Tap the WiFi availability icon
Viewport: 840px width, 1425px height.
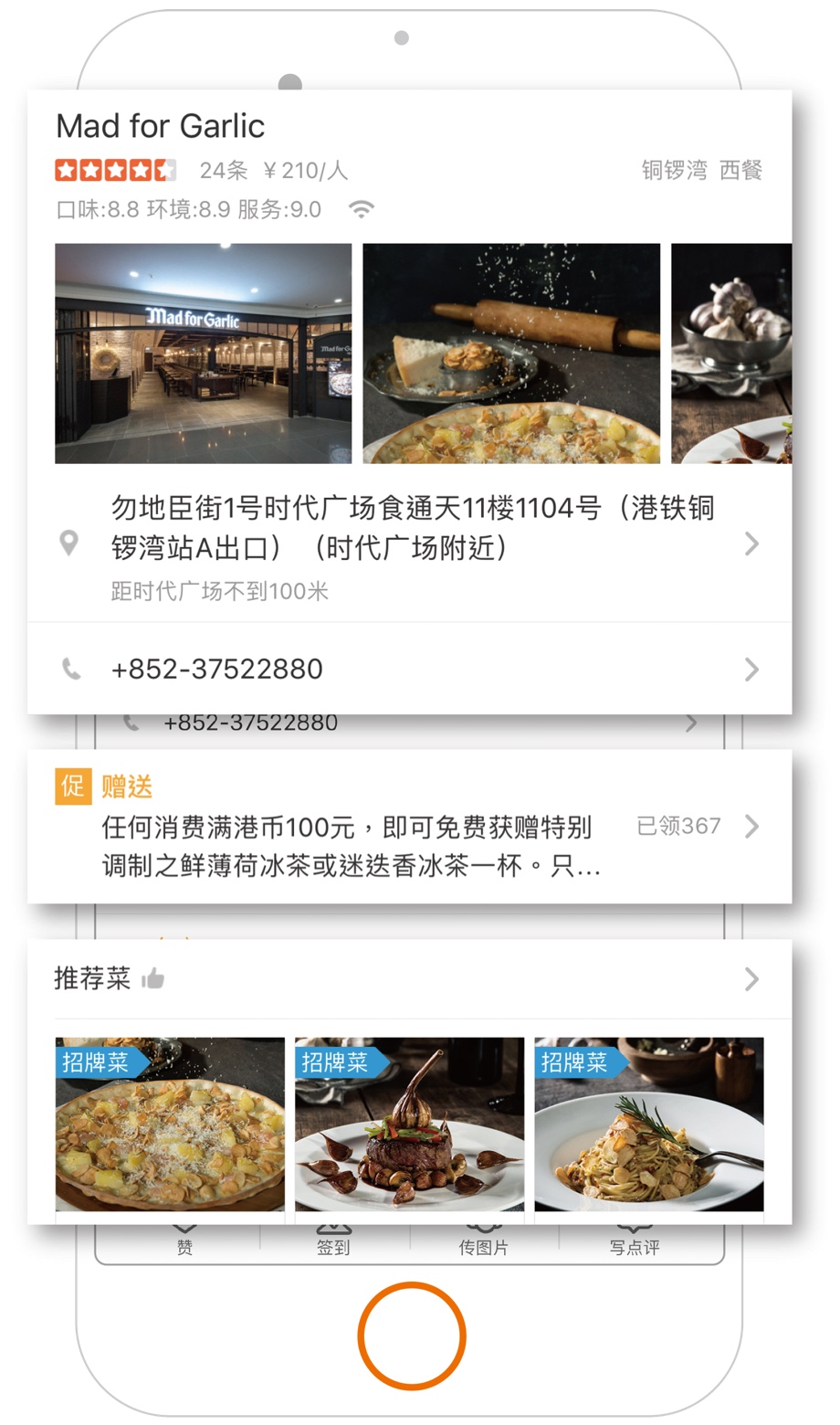363,208
